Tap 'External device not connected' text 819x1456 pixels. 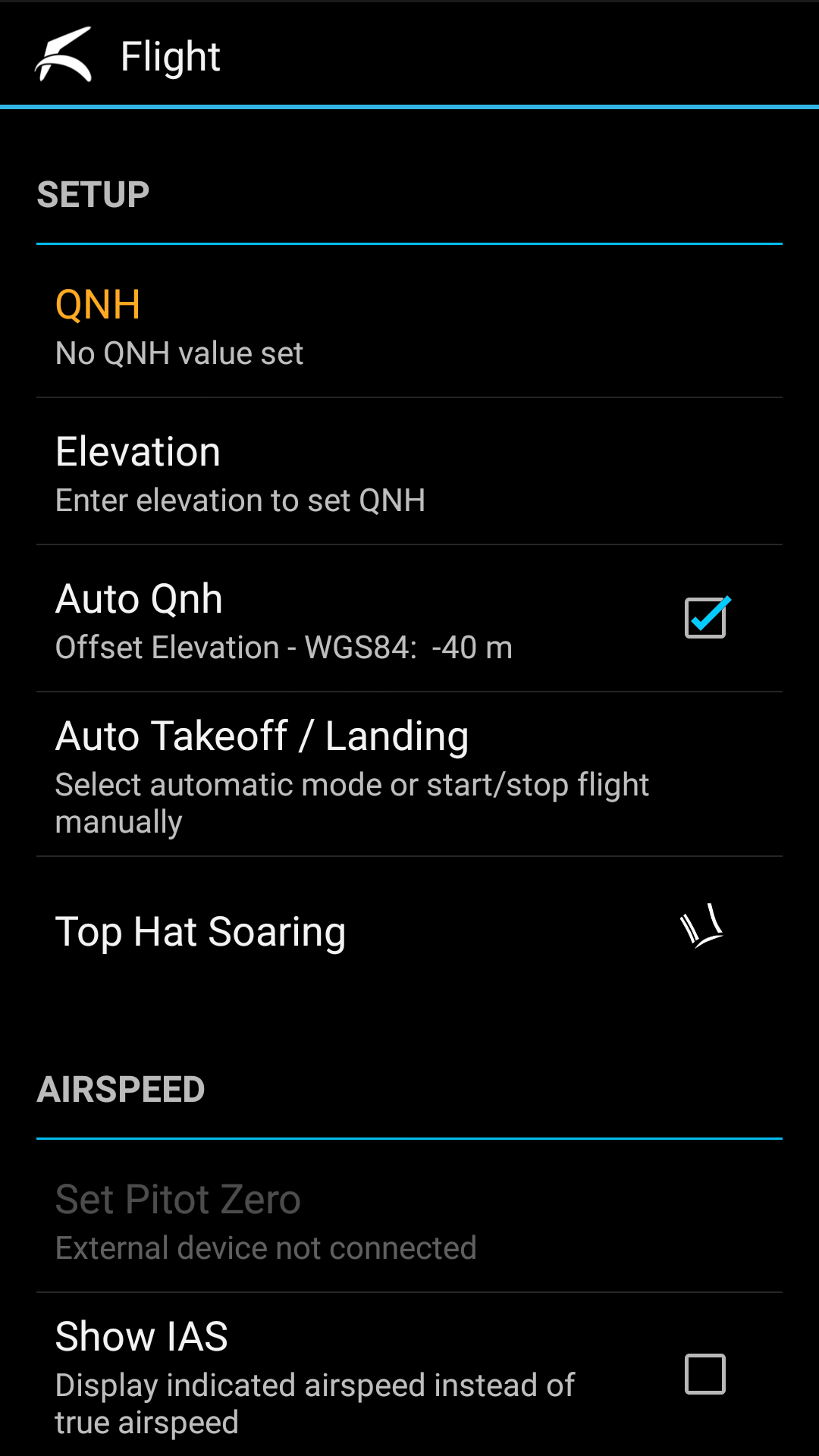(x=265, y=1247)
